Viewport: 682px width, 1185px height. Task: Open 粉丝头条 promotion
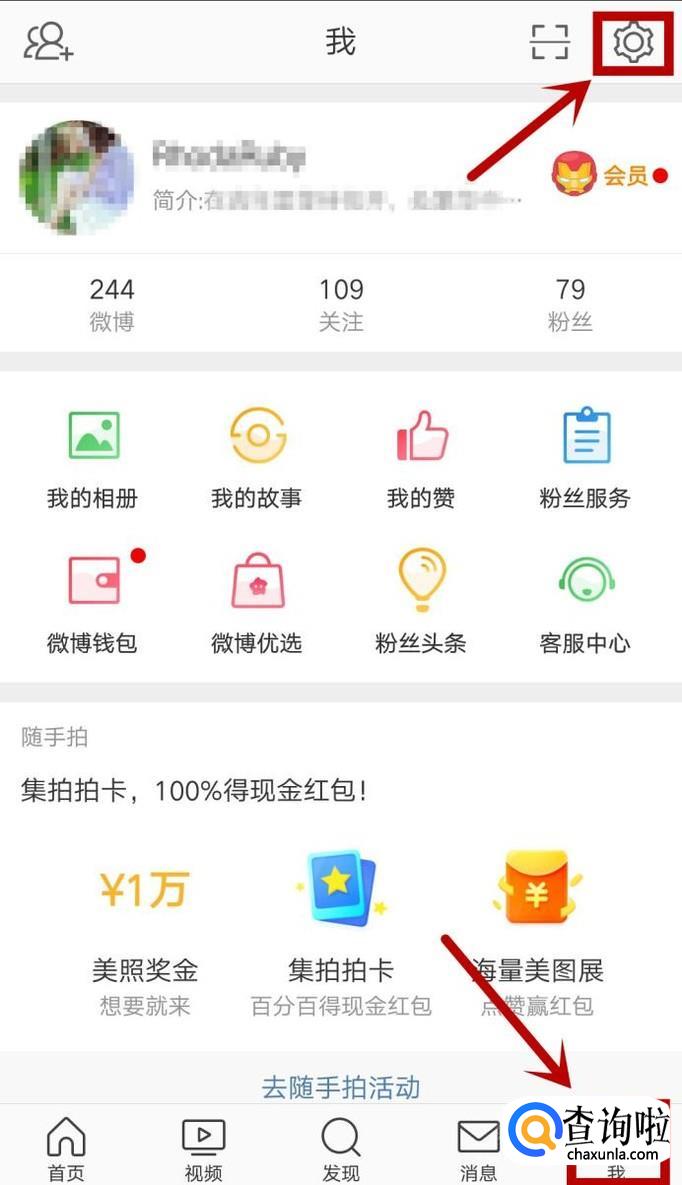(x=421, y=602)
